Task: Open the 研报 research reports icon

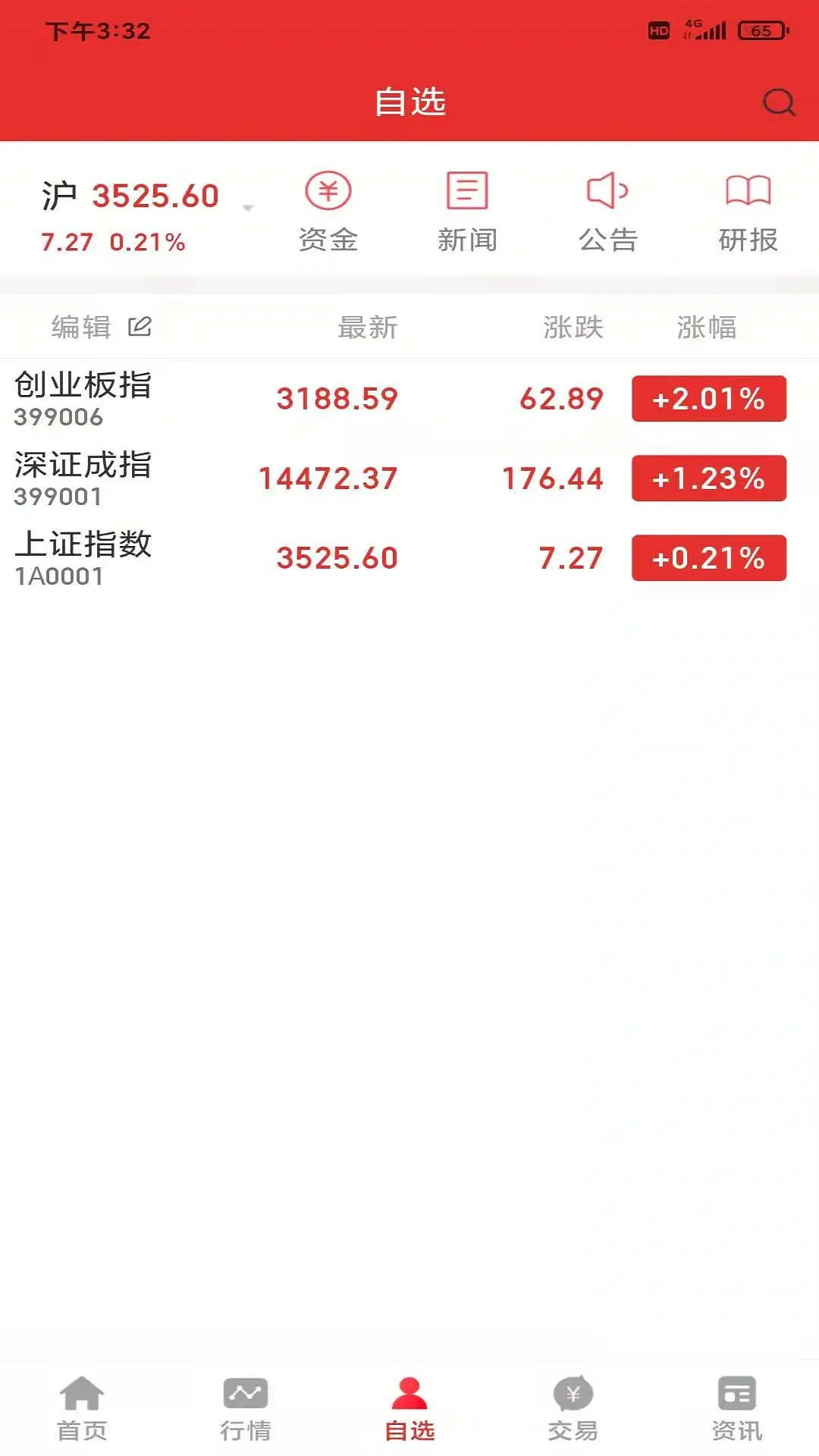Action: tap(746, 210)
